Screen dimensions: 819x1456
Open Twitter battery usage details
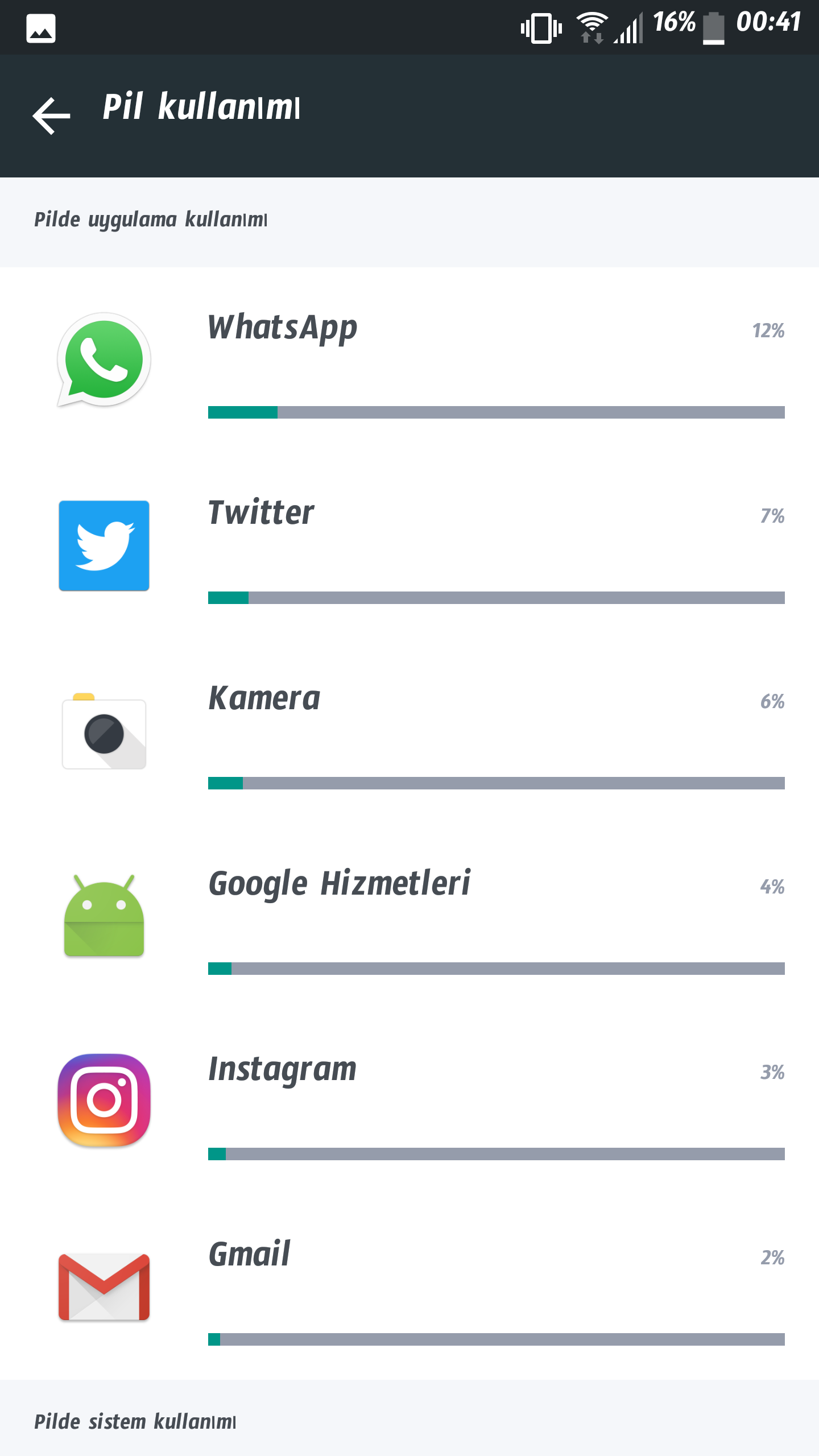click(409, 545)
